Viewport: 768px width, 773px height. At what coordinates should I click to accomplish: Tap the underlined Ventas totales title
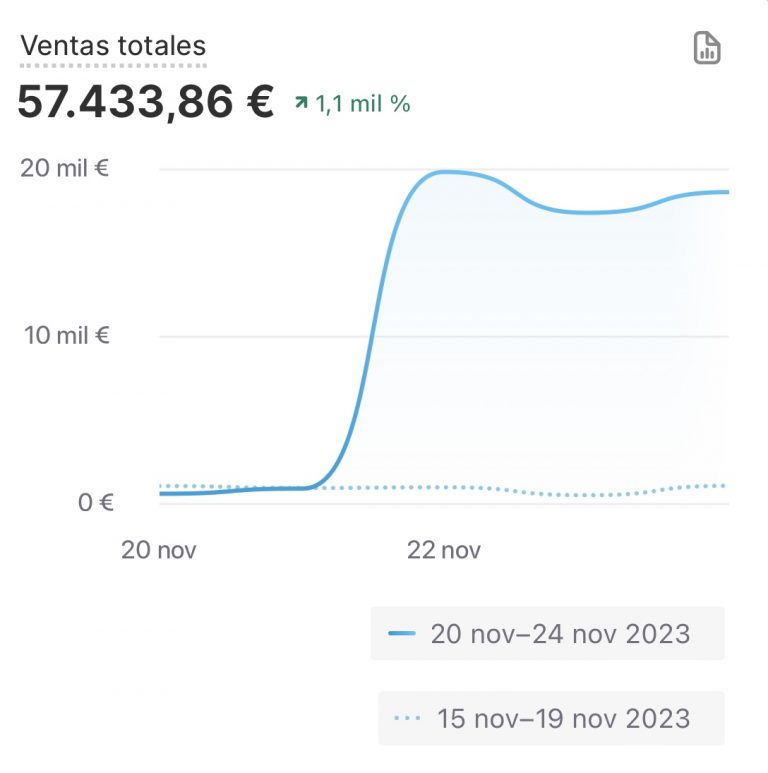(113, 46)
